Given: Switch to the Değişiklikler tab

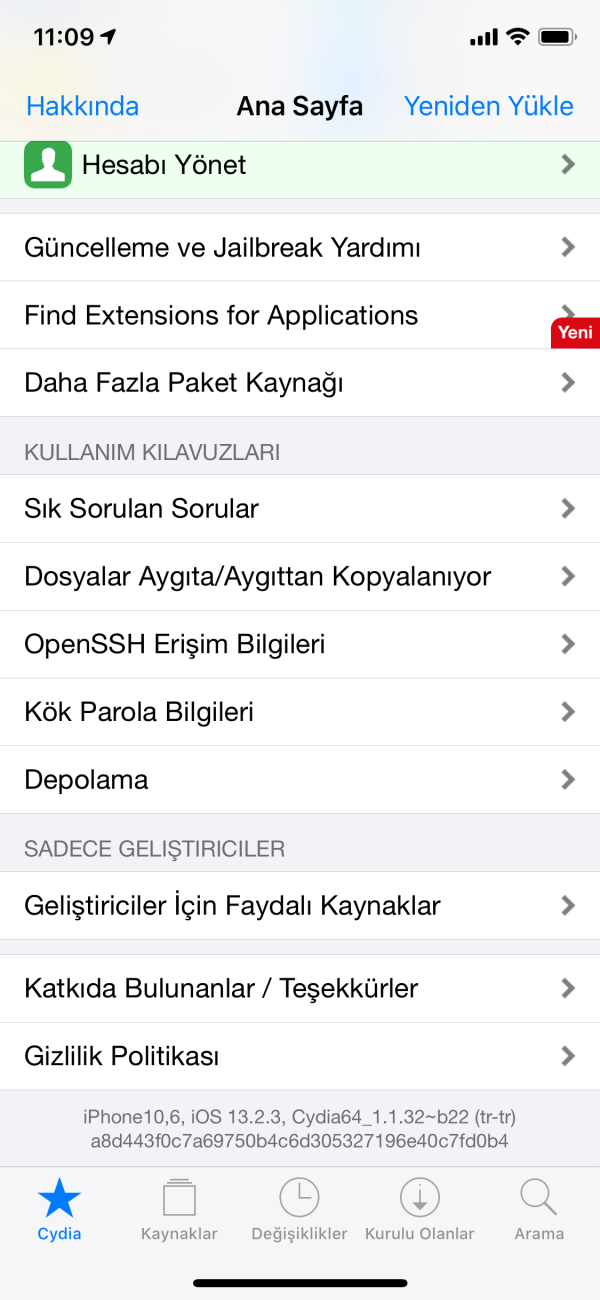Looking at the screenshot, I should tap(299, 1208).
